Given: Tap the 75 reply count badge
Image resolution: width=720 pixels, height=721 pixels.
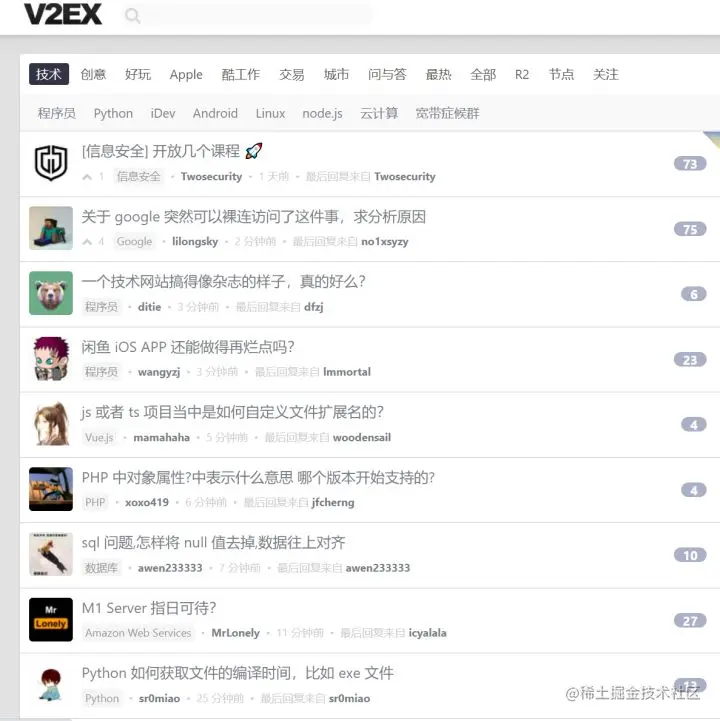Looking at the screenshot, I should 690,229.
